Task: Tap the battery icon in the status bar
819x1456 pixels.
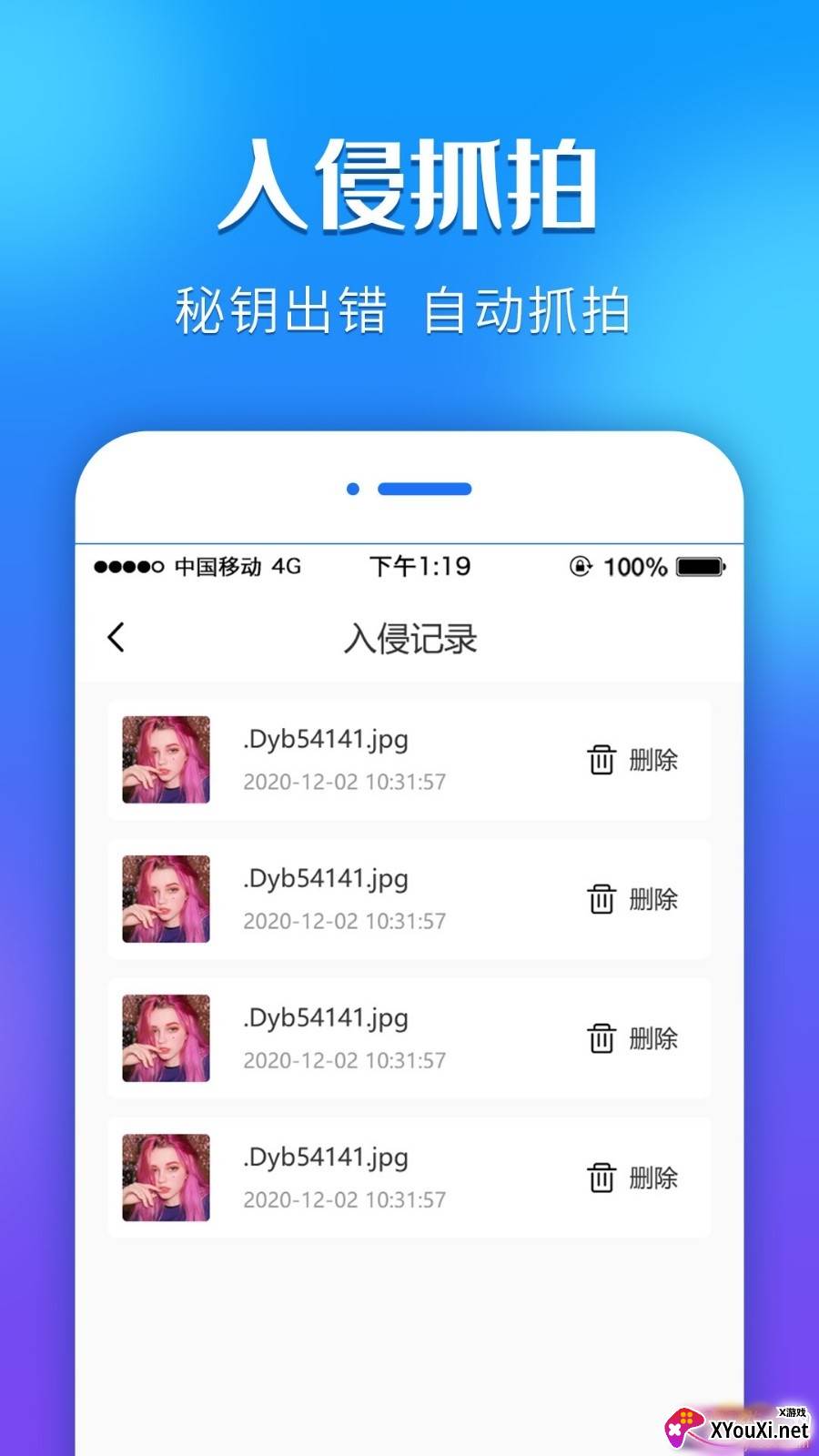Action: point(702,566)
